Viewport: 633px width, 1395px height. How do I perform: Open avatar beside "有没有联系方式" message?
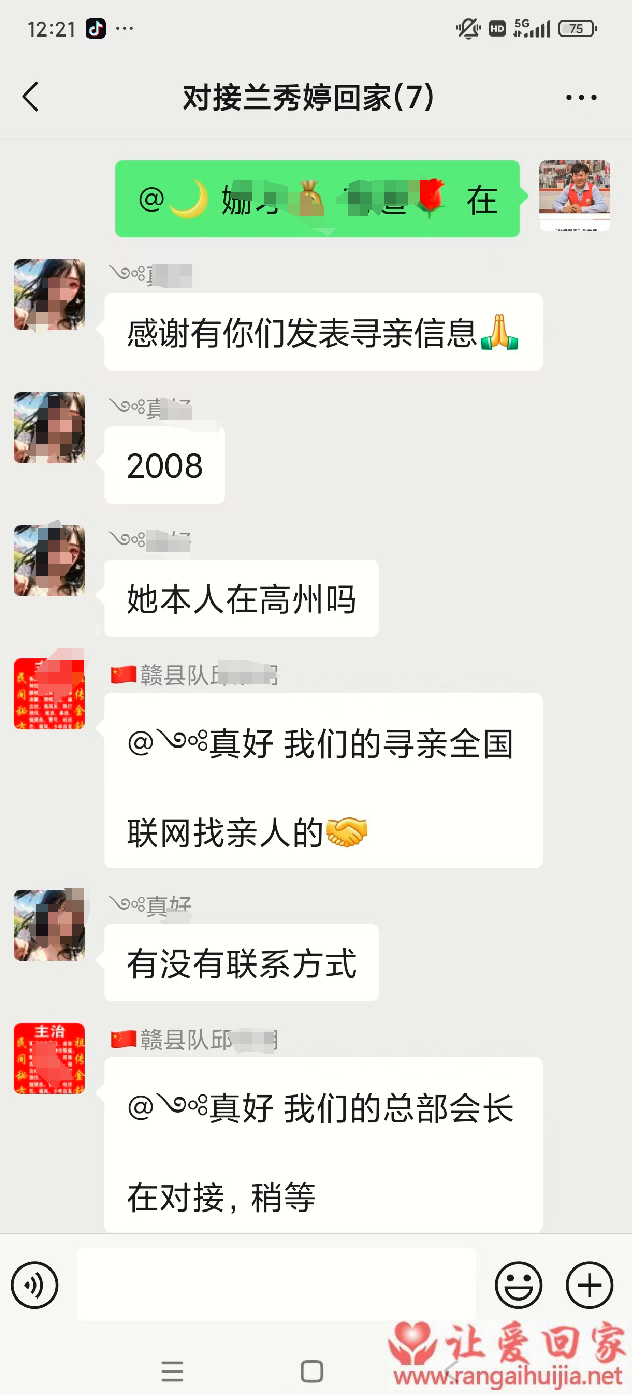click(49, 925)
